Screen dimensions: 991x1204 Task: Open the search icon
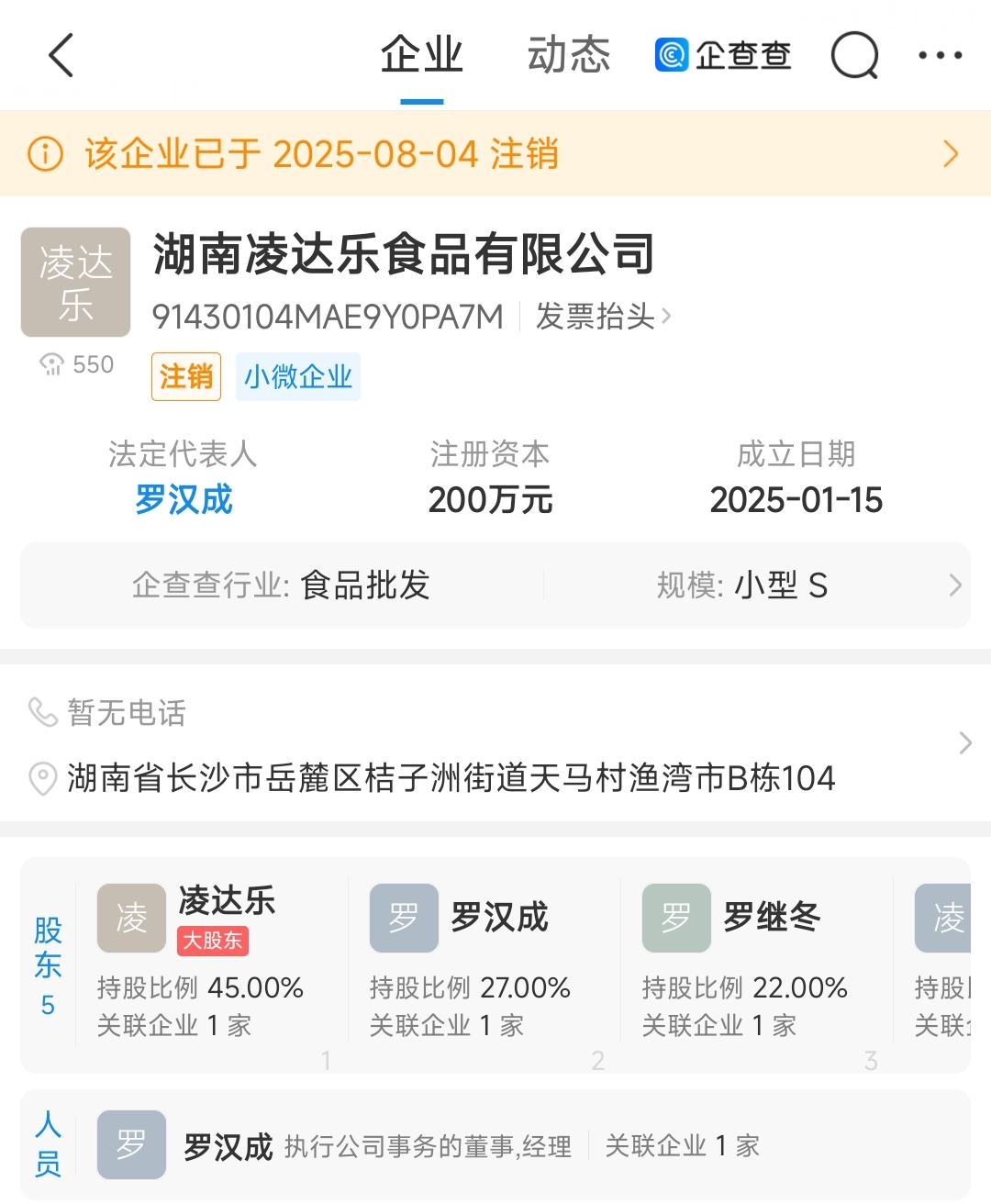click(854, 56)
